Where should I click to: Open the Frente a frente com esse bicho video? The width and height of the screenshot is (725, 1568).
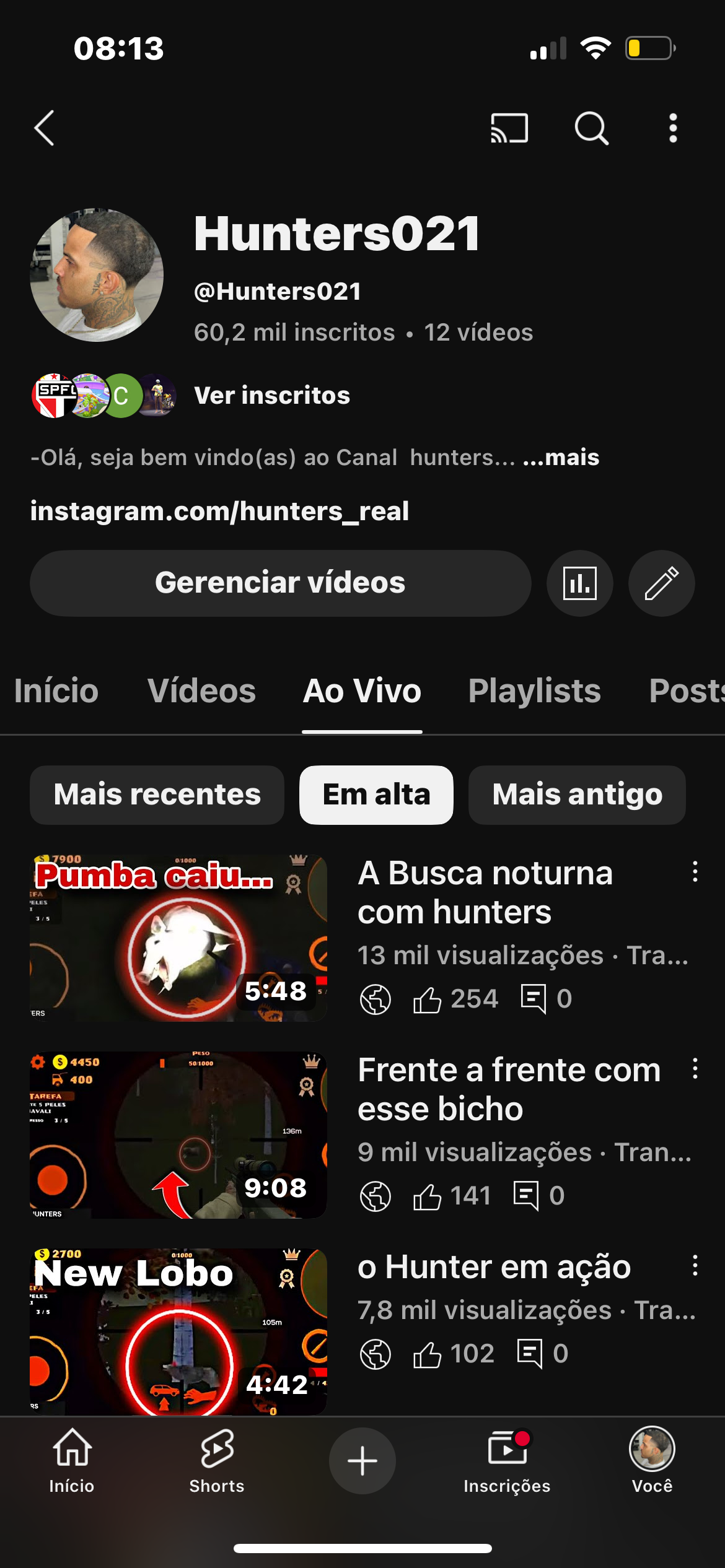pyautogui.click(x=509, y=1089)
